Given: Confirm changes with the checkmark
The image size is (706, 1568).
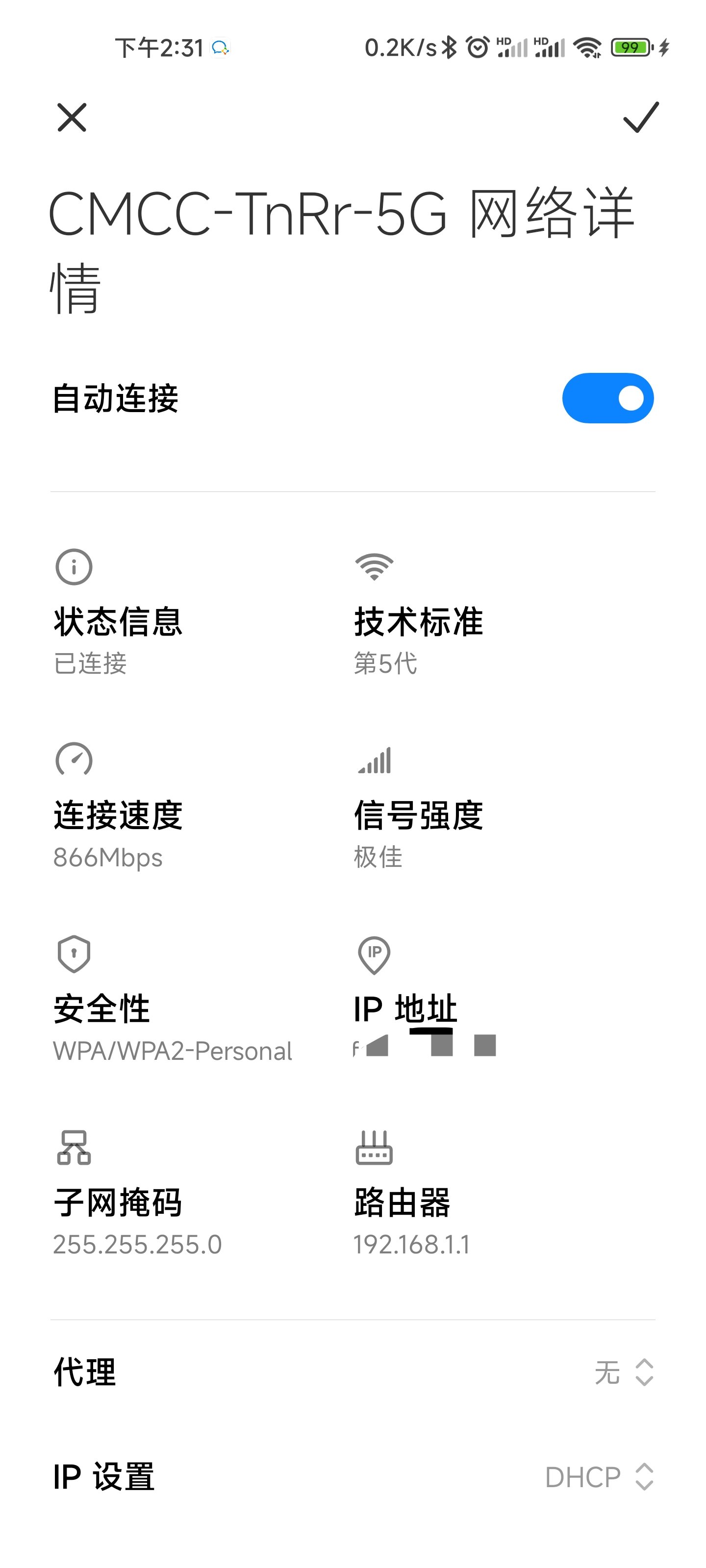Looking at the screenshot, I should click(x=641, y=117).
